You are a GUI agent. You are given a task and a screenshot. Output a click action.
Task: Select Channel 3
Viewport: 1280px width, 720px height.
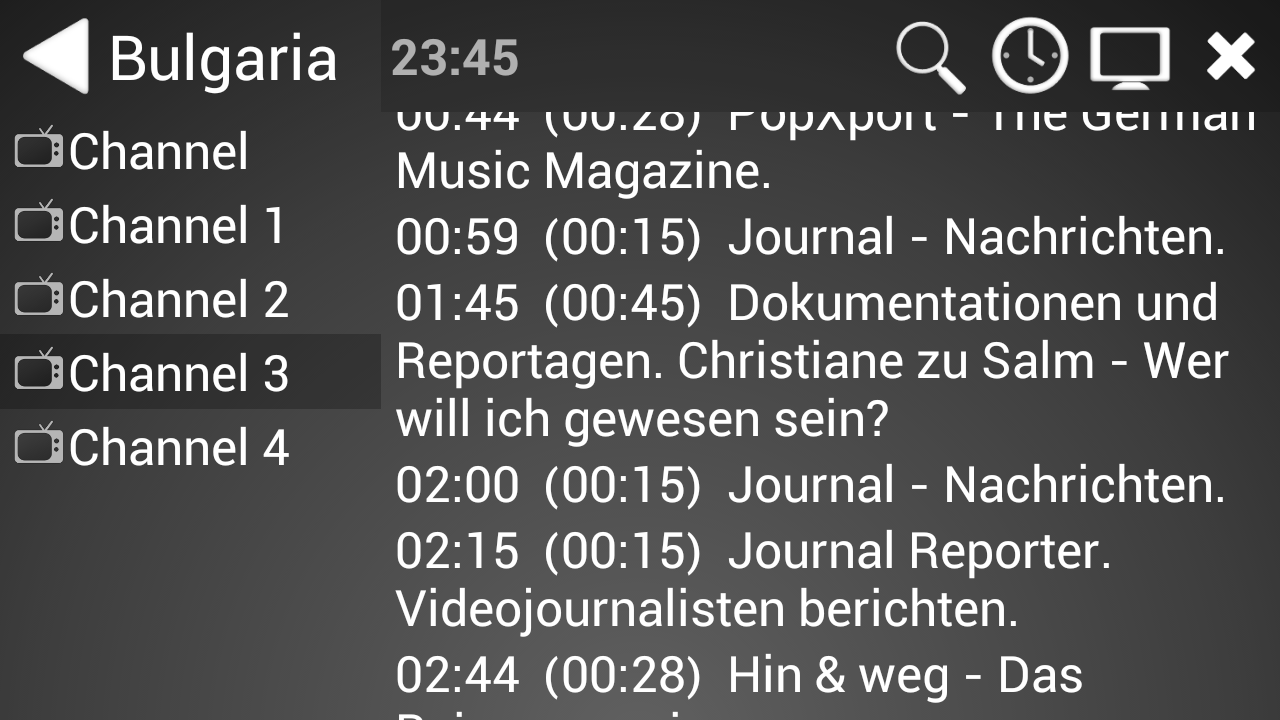coord(178,373)
